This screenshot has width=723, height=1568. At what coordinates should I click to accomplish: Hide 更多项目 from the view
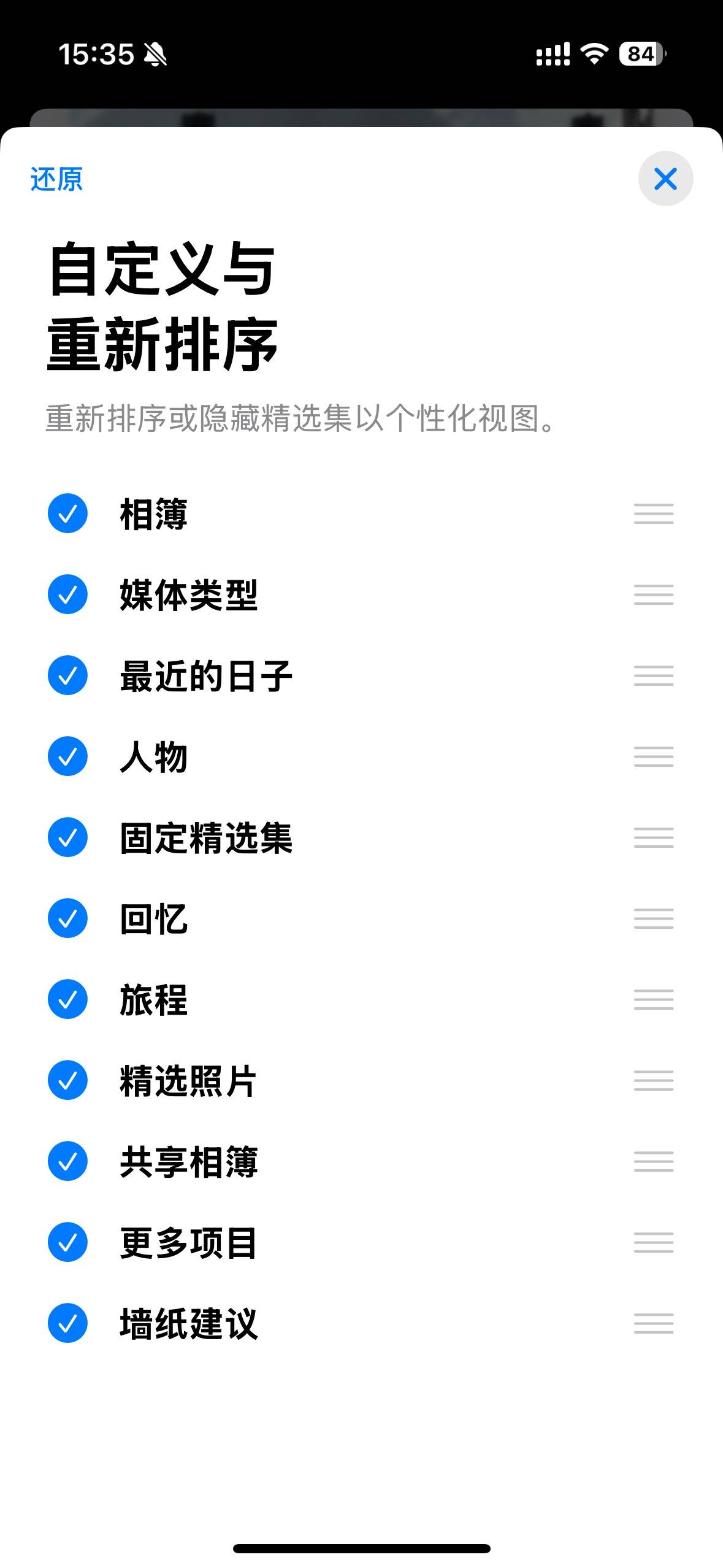pos(67,1242)
